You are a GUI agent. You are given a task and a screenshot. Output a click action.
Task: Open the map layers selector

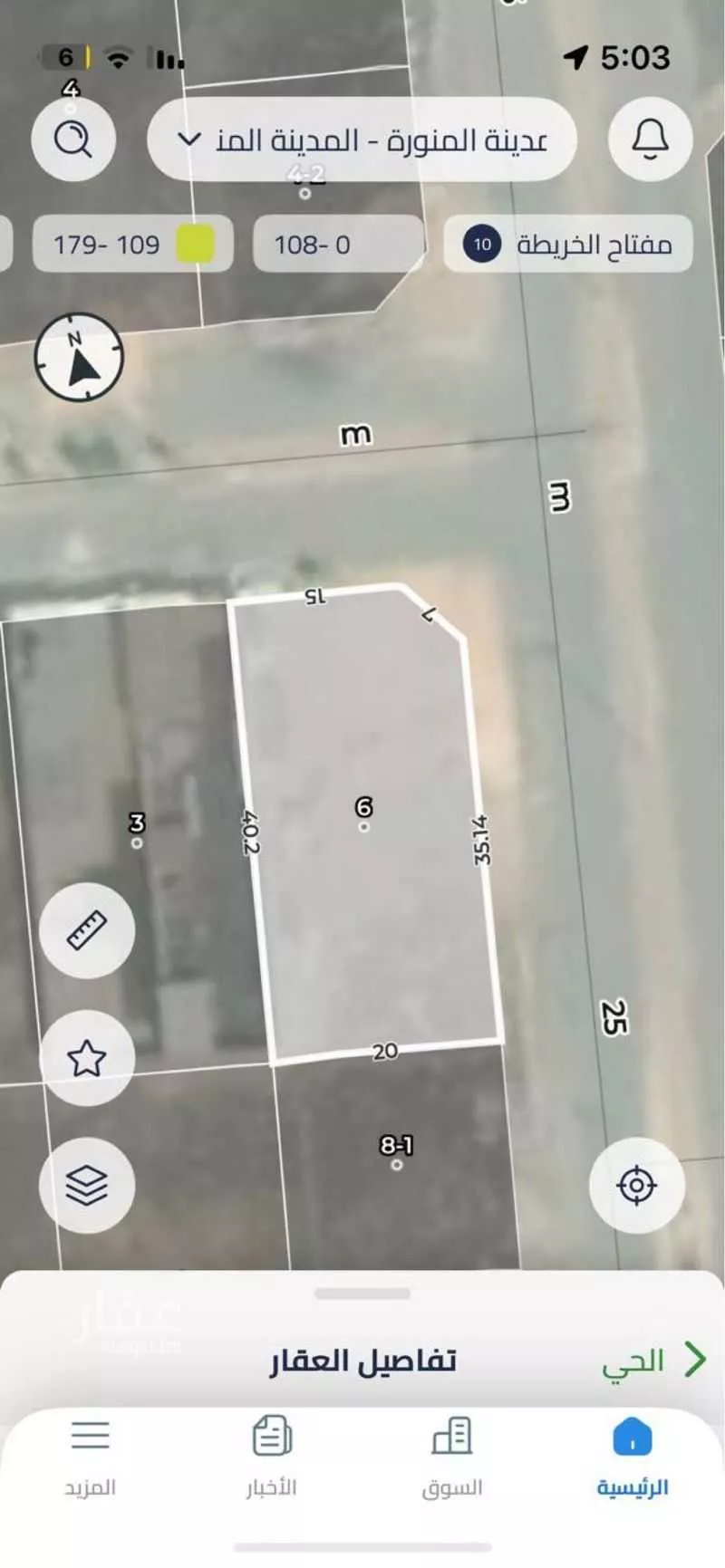click(x=87, y=1184)
